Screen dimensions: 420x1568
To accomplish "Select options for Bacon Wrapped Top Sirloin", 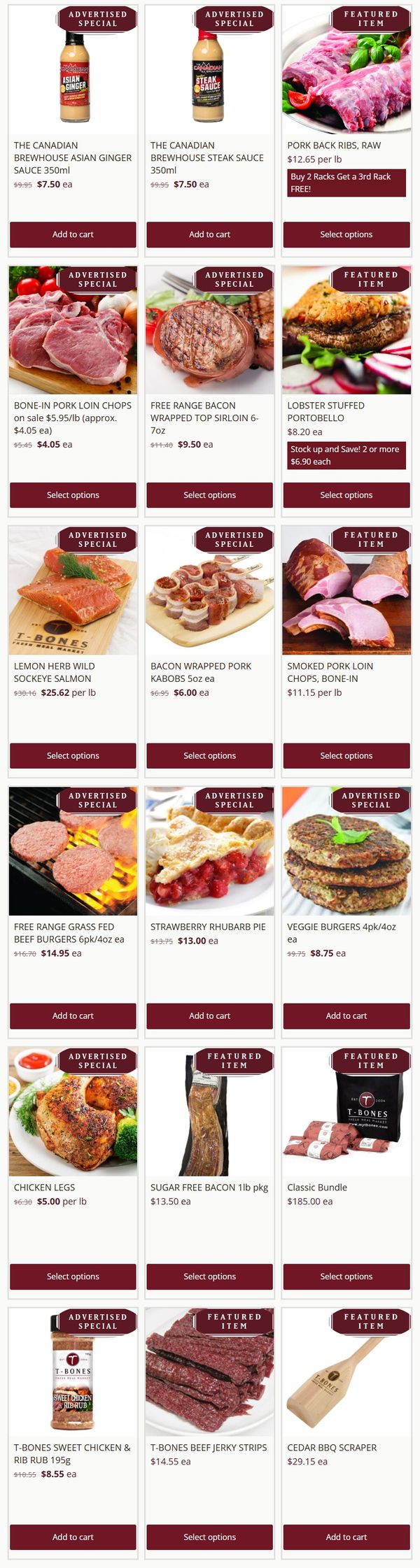I will pyautogui.click(x=209, y=494).
